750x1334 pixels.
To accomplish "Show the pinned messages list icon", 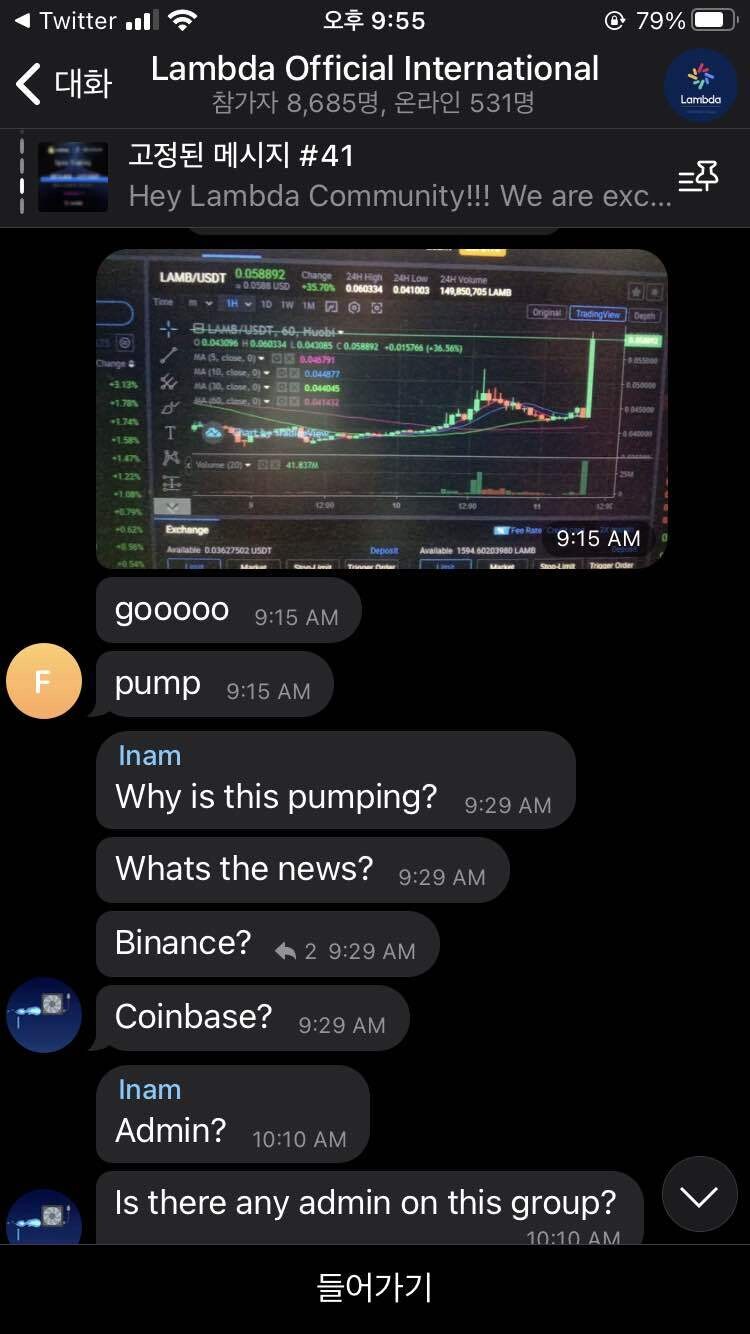I will 697,178.
